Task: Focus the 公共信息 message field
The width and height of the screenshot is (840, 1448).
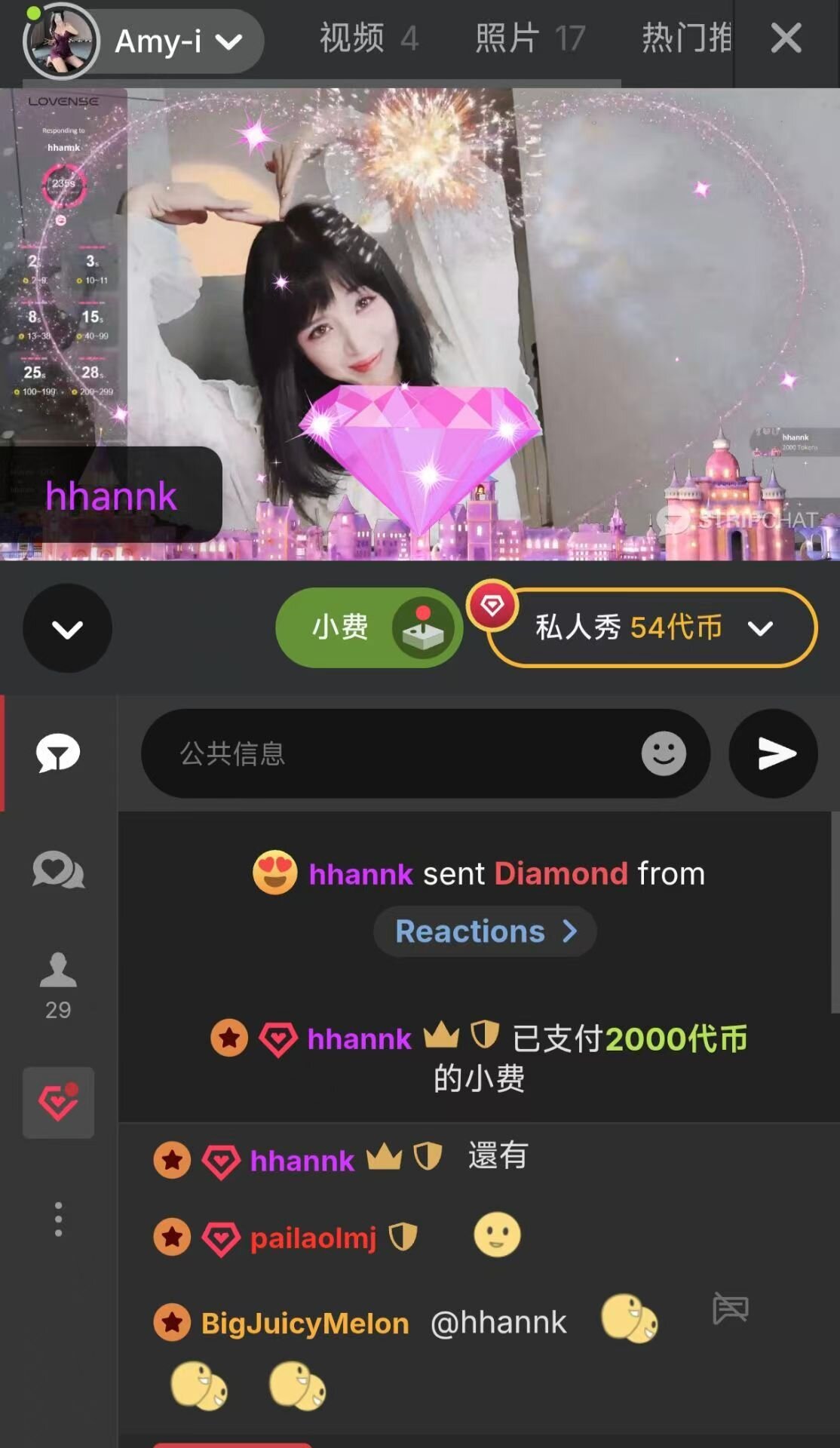Action: pos(392,753)
